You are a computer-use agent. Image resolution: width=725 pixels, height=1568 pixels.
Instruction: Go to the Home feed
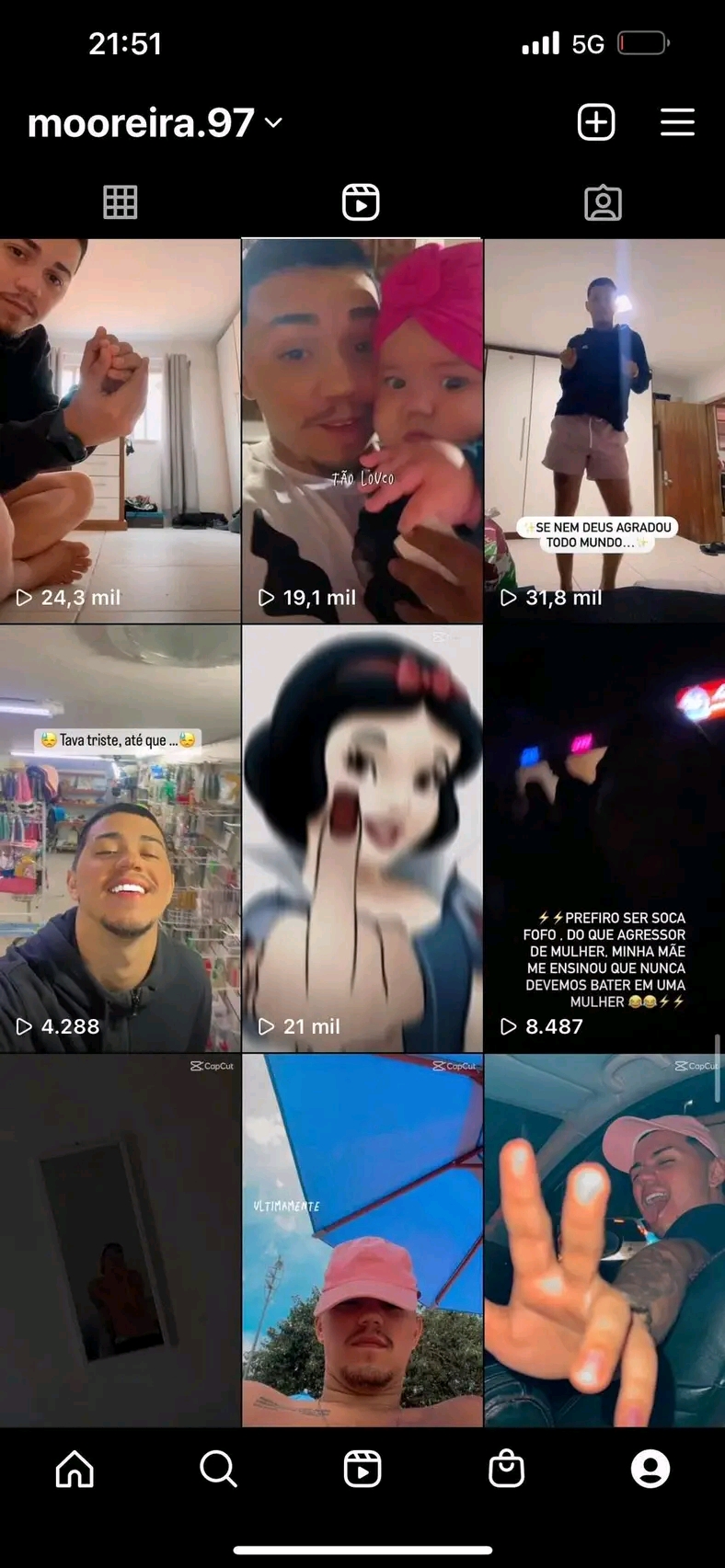coord(75,1469)
